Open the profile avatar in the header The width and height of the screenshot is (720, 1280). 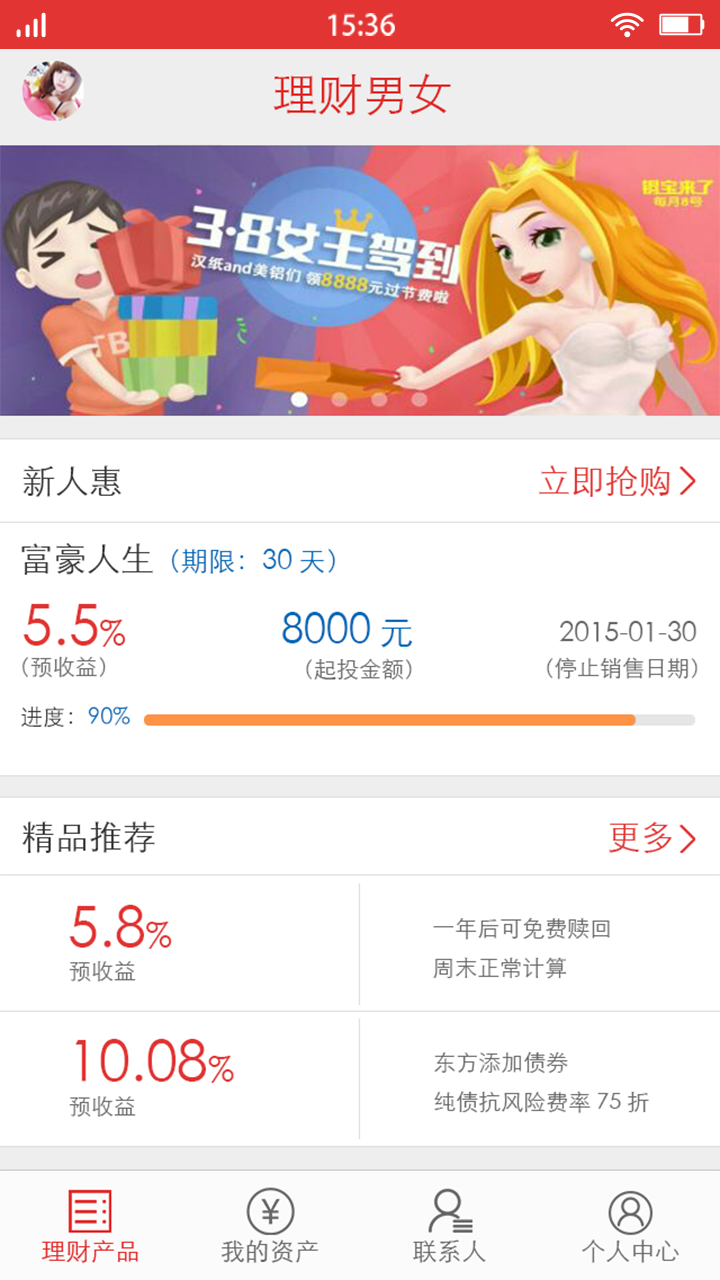pyautogui.click(x=53, y=91)
